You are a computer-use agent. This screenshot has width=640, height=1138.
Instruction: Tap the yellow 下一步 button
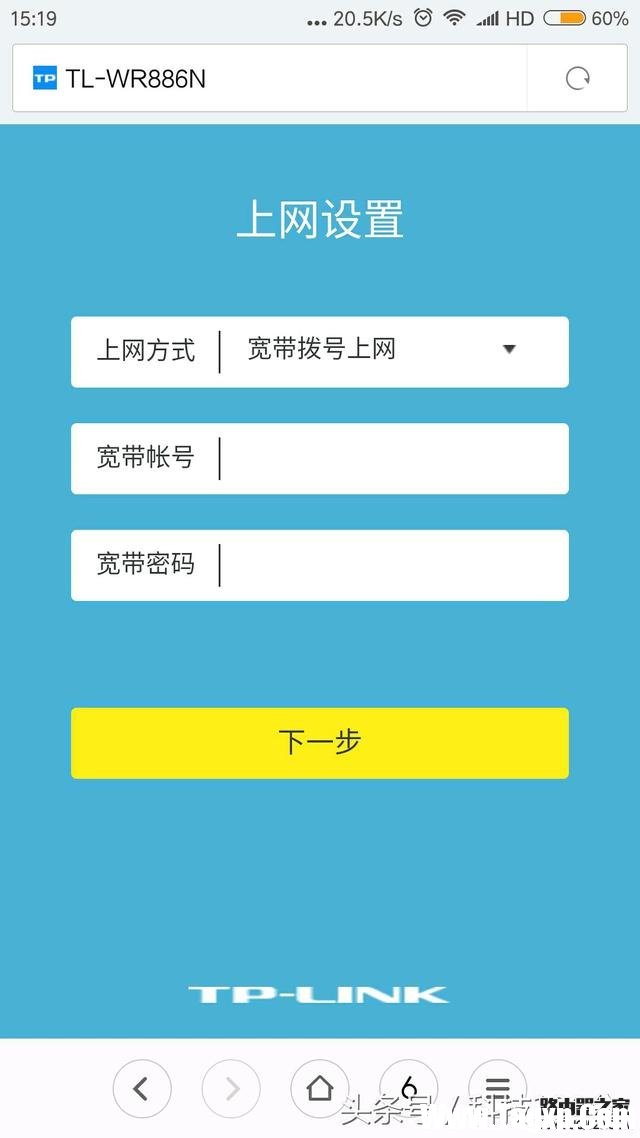(x=319, y=742)
